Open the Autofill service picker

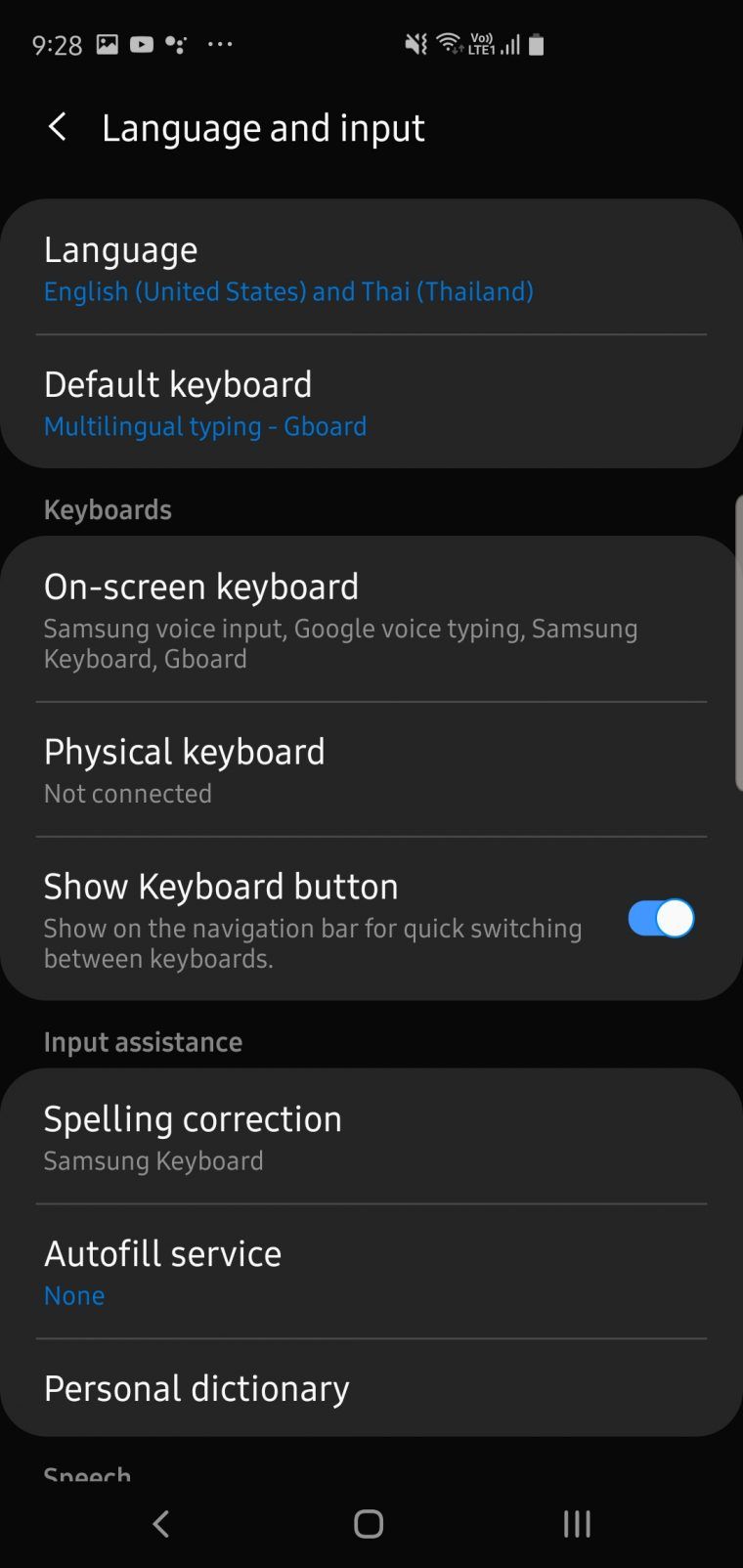[x=371, y=1270]
